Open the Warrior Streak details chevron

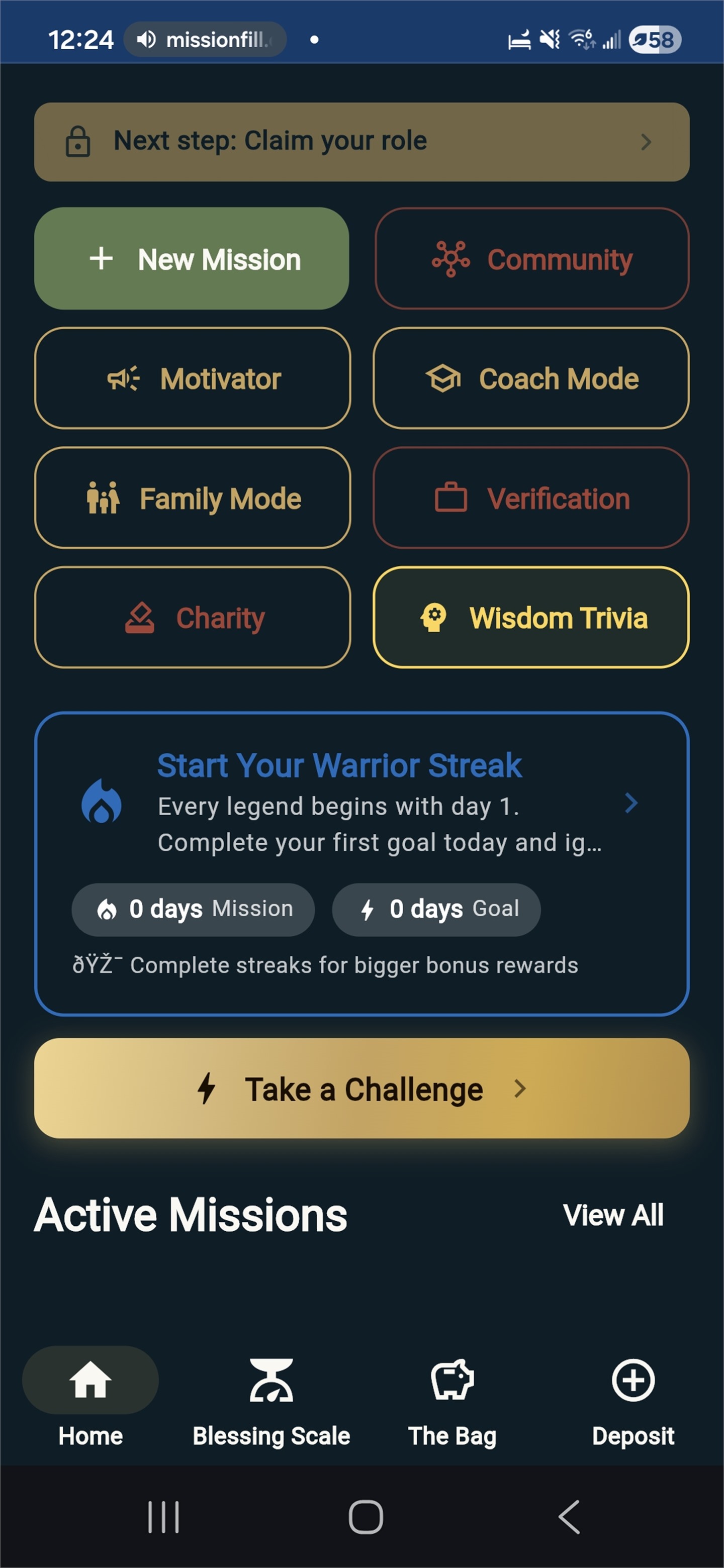coord(632,804)
